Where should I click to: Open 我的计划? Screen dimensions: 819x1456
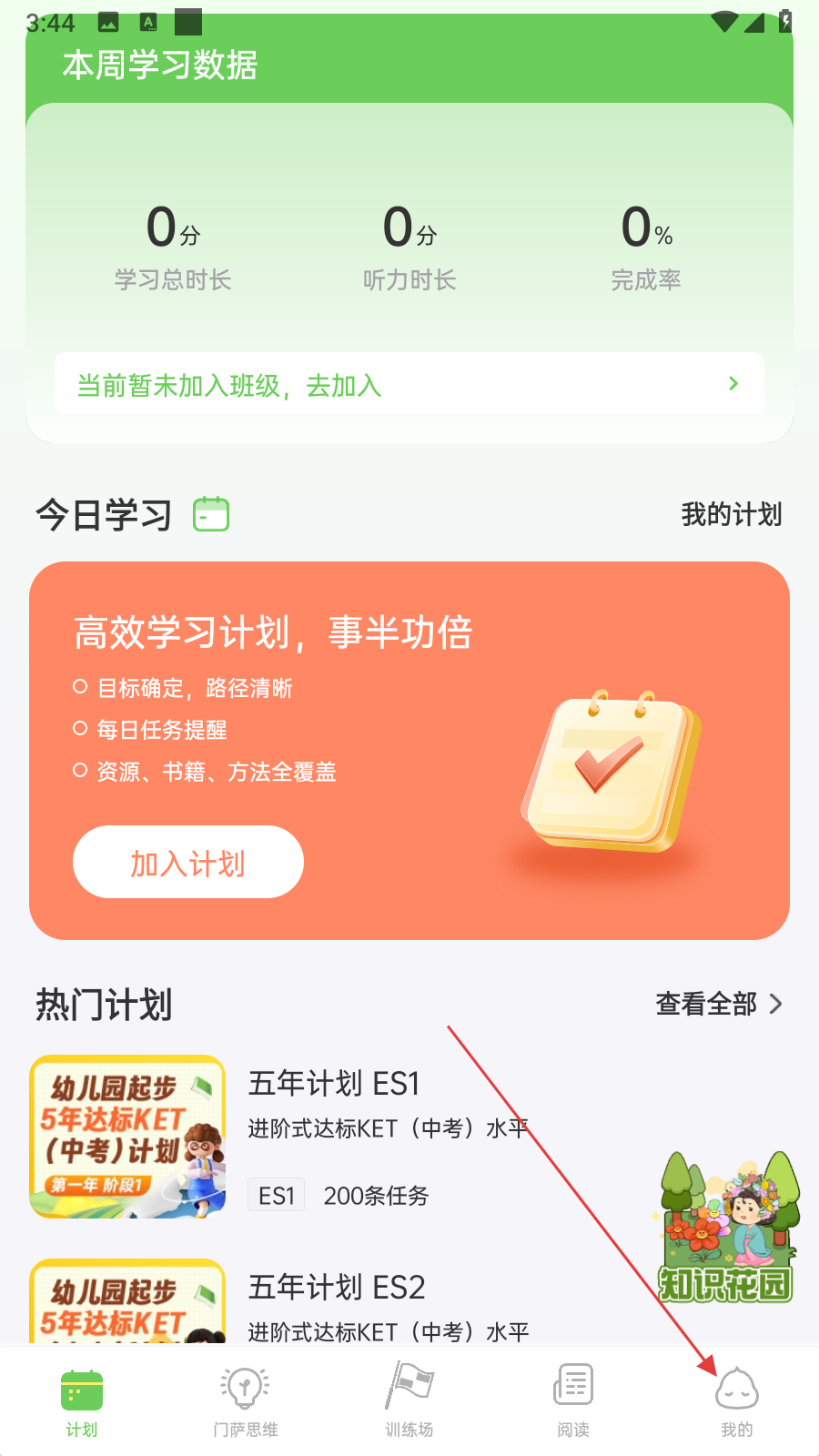[x=731, y=514]
